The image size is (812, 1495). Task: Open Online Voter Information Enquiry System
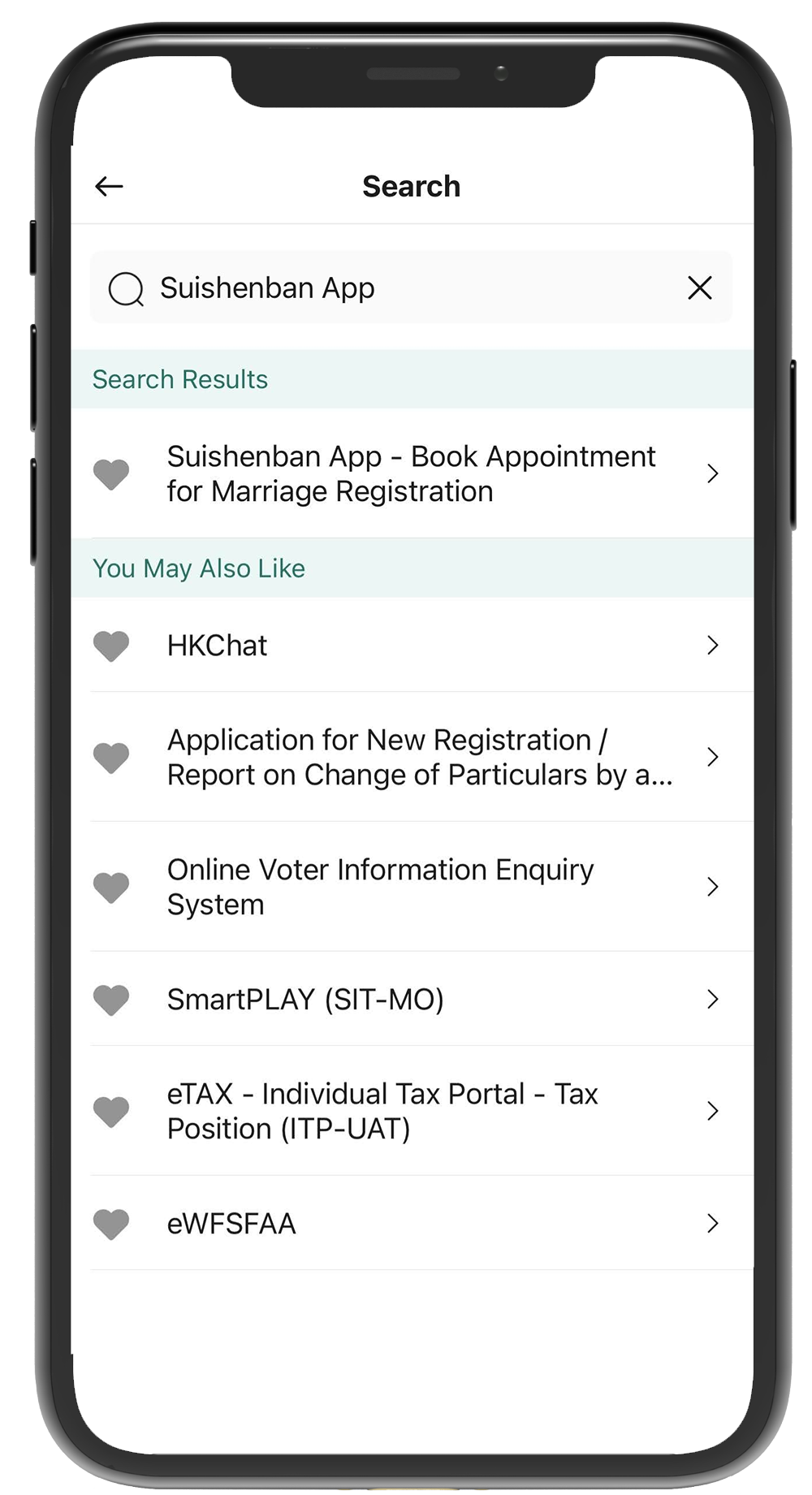coord(411,887)
